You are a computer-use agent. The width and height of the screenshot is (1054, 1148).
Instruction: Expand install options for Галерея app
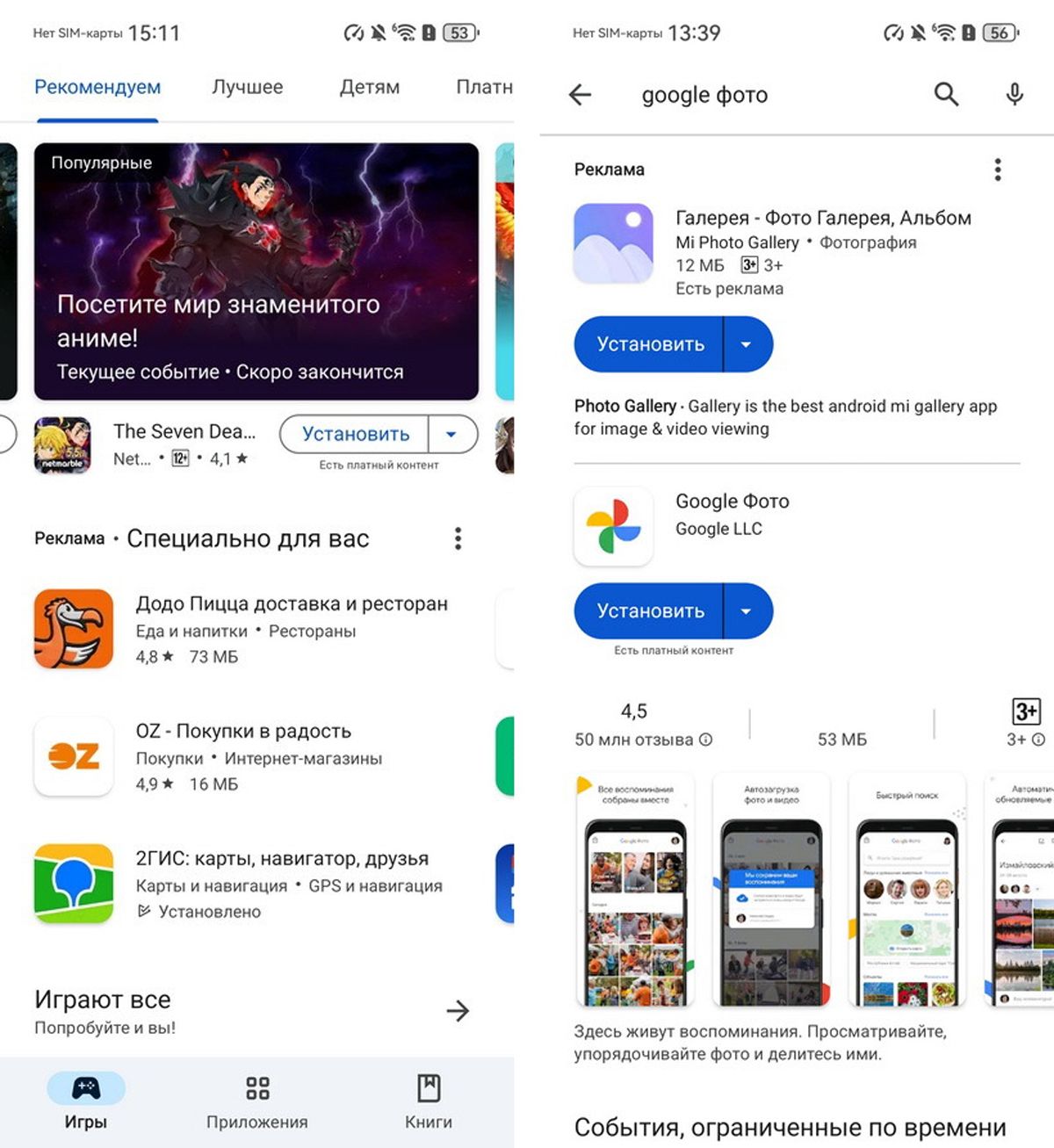pos(747,344)
